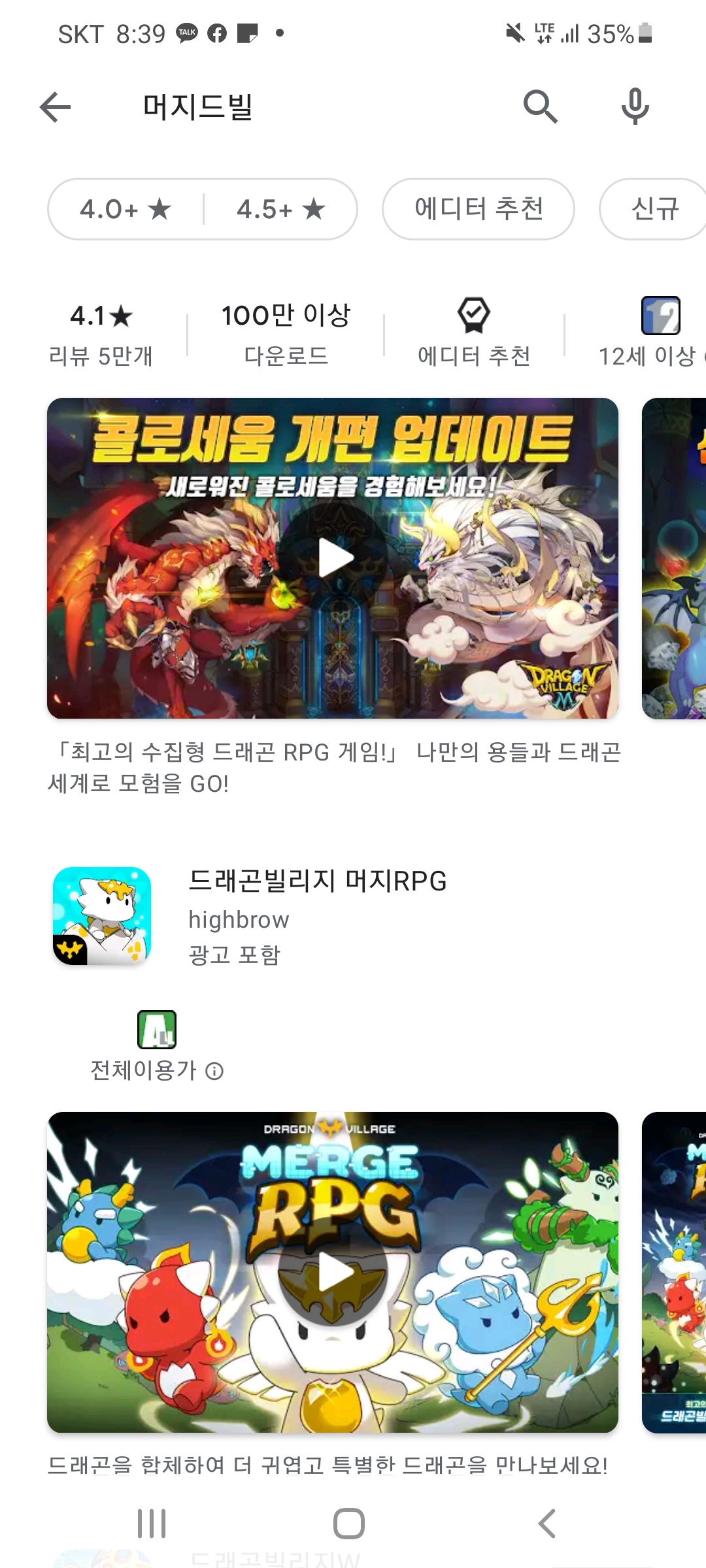Select the 신규 filter chip
The width and height of the screenshot is (706, 1568).
click(654, 210)
